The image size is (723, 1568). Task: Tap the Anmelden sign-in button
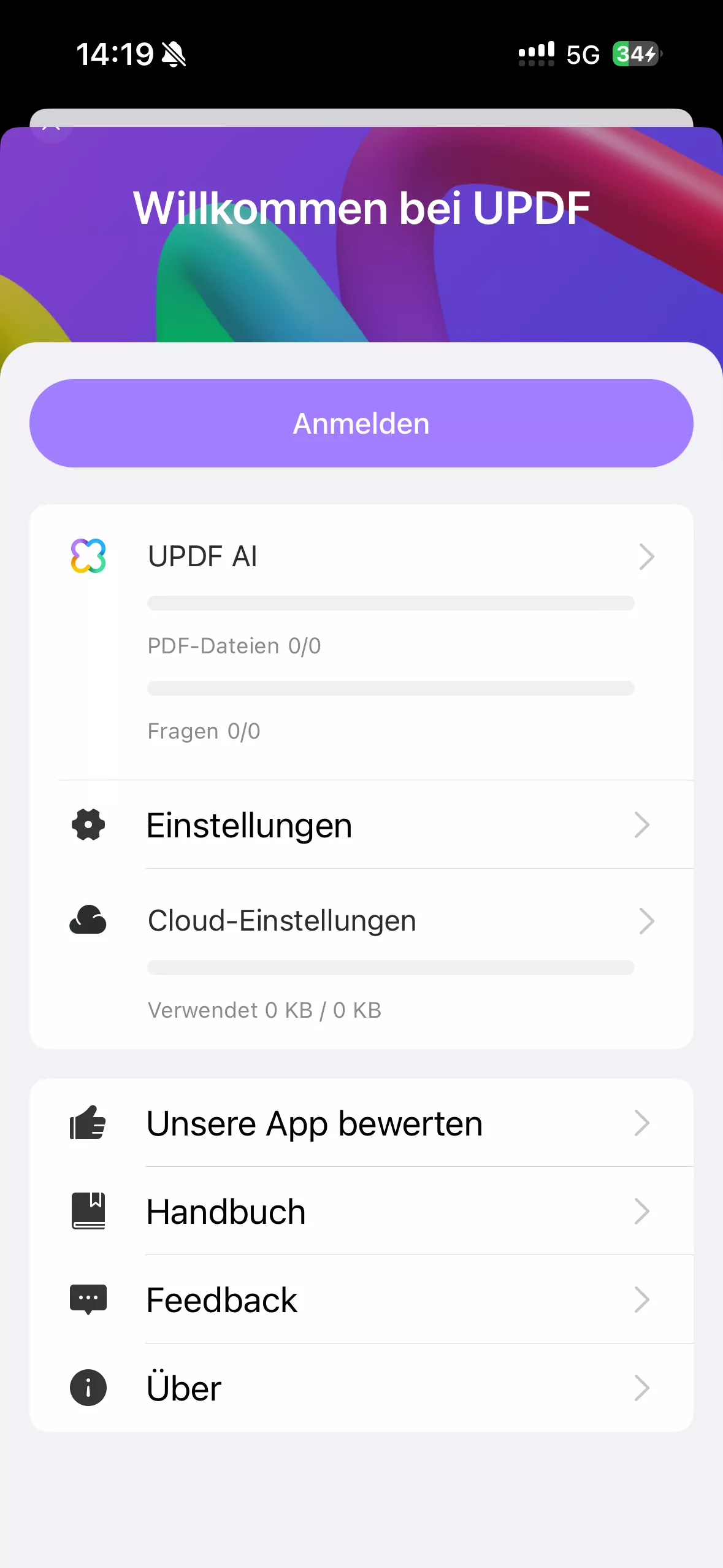click(361, 423)
